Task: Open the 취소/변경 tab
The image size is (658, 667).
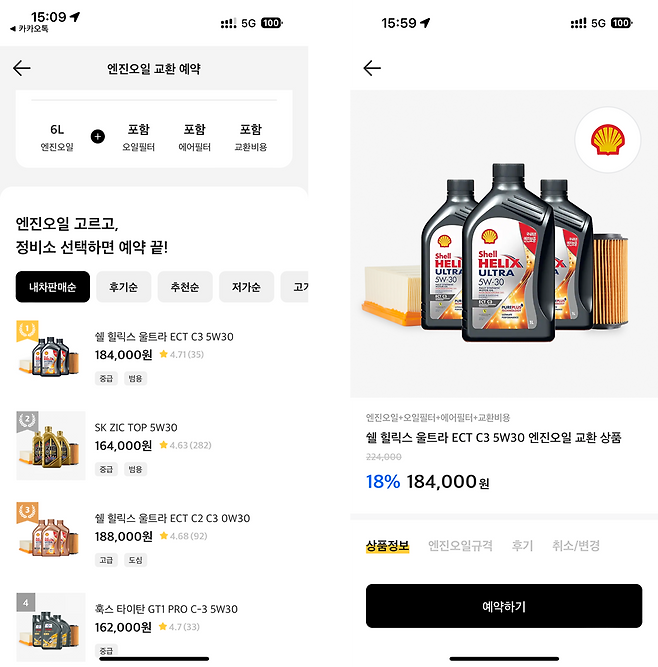Action: 576,546
